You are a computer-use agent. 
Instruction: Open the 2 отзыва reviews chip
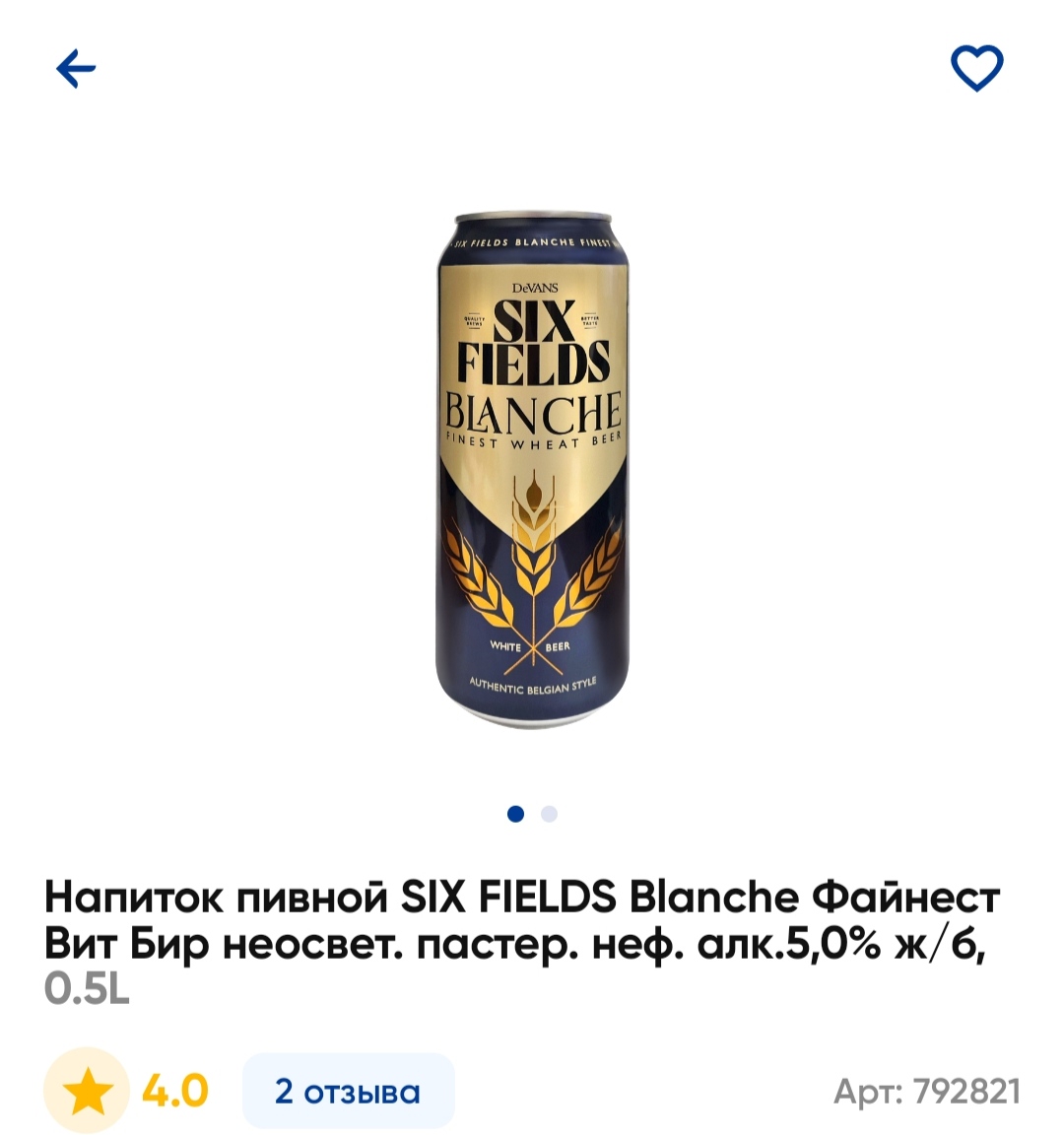(x=348, y=1091)
